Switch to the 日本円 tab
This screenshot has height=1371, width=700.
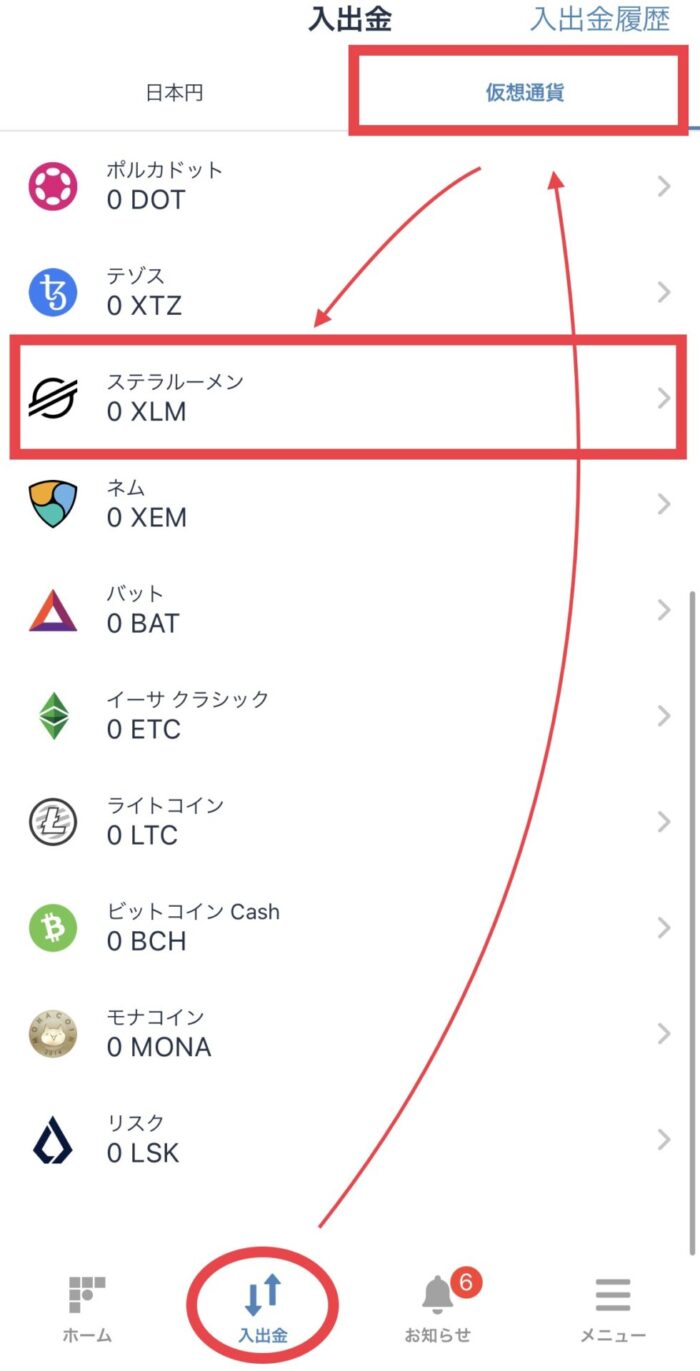tap(174, 93)
